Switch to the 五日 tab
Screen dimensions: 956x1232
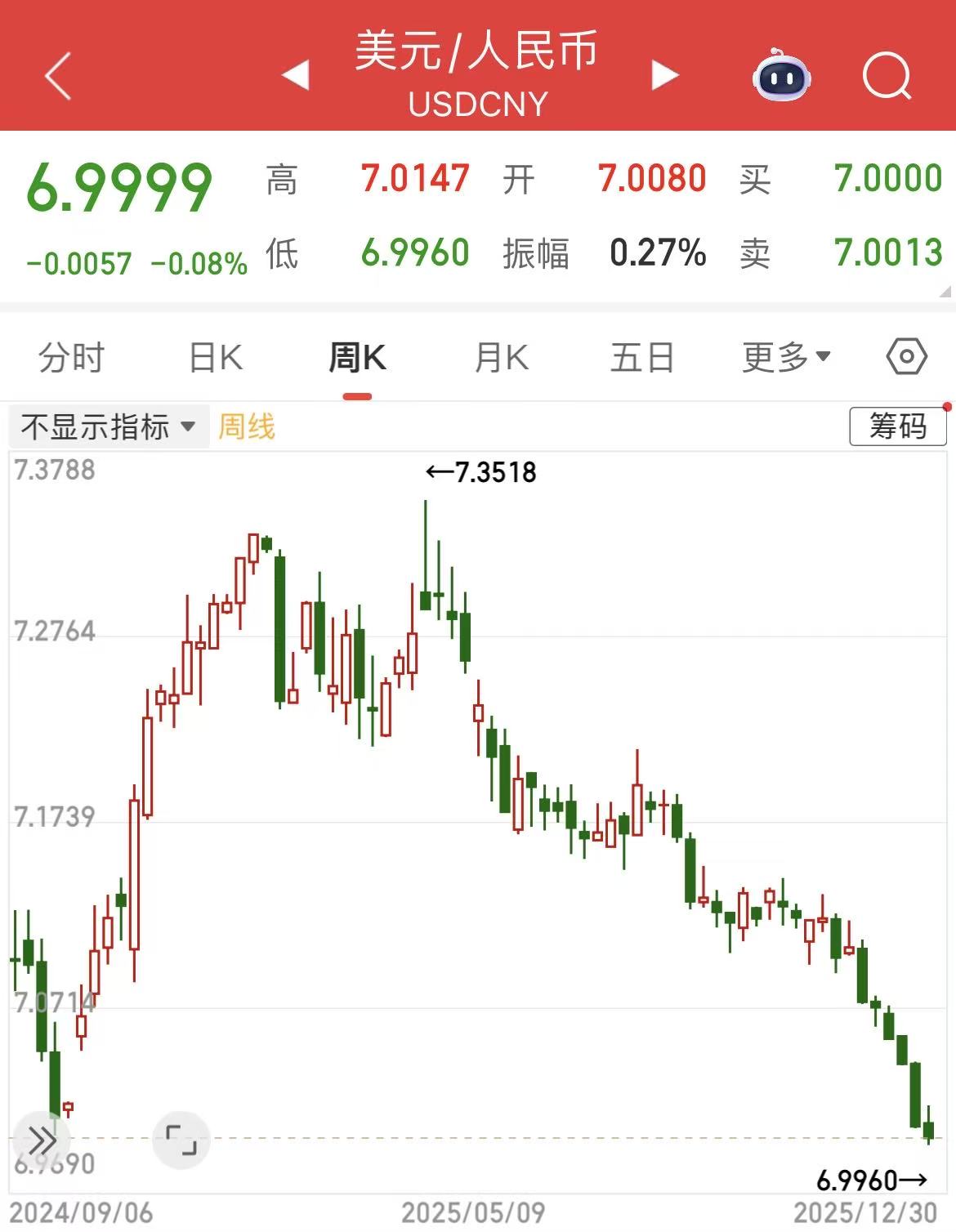(642, 358)
